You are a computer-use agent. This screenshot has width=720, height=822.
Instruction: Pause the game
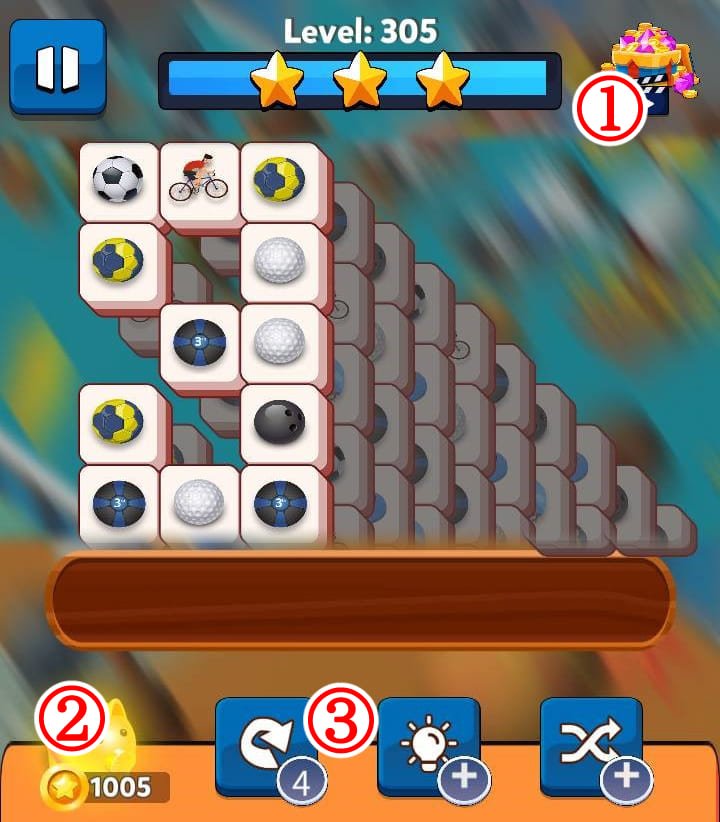pyautogui.click(x=57, y=66)
